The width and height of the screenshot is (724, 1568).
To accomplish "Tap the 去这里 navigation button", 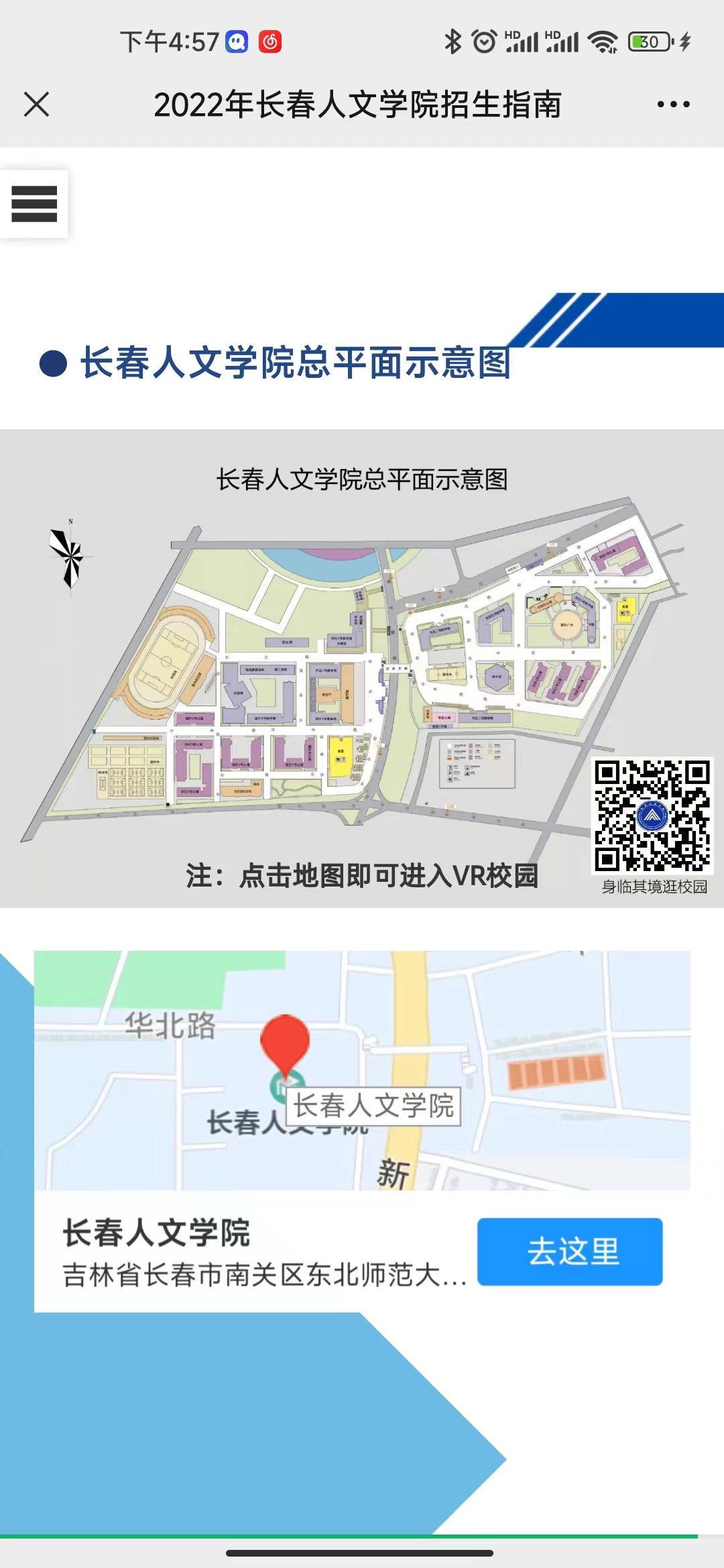I will click(x=570, y=1251).
